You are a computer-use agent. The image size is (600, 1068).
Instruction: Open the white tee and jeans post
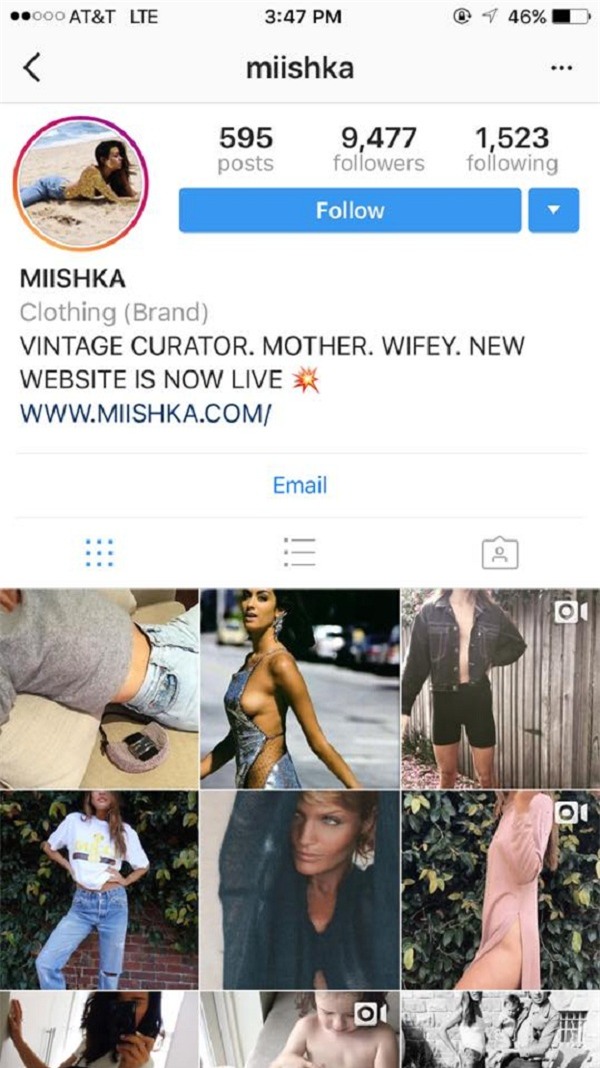tap(99, 890)
